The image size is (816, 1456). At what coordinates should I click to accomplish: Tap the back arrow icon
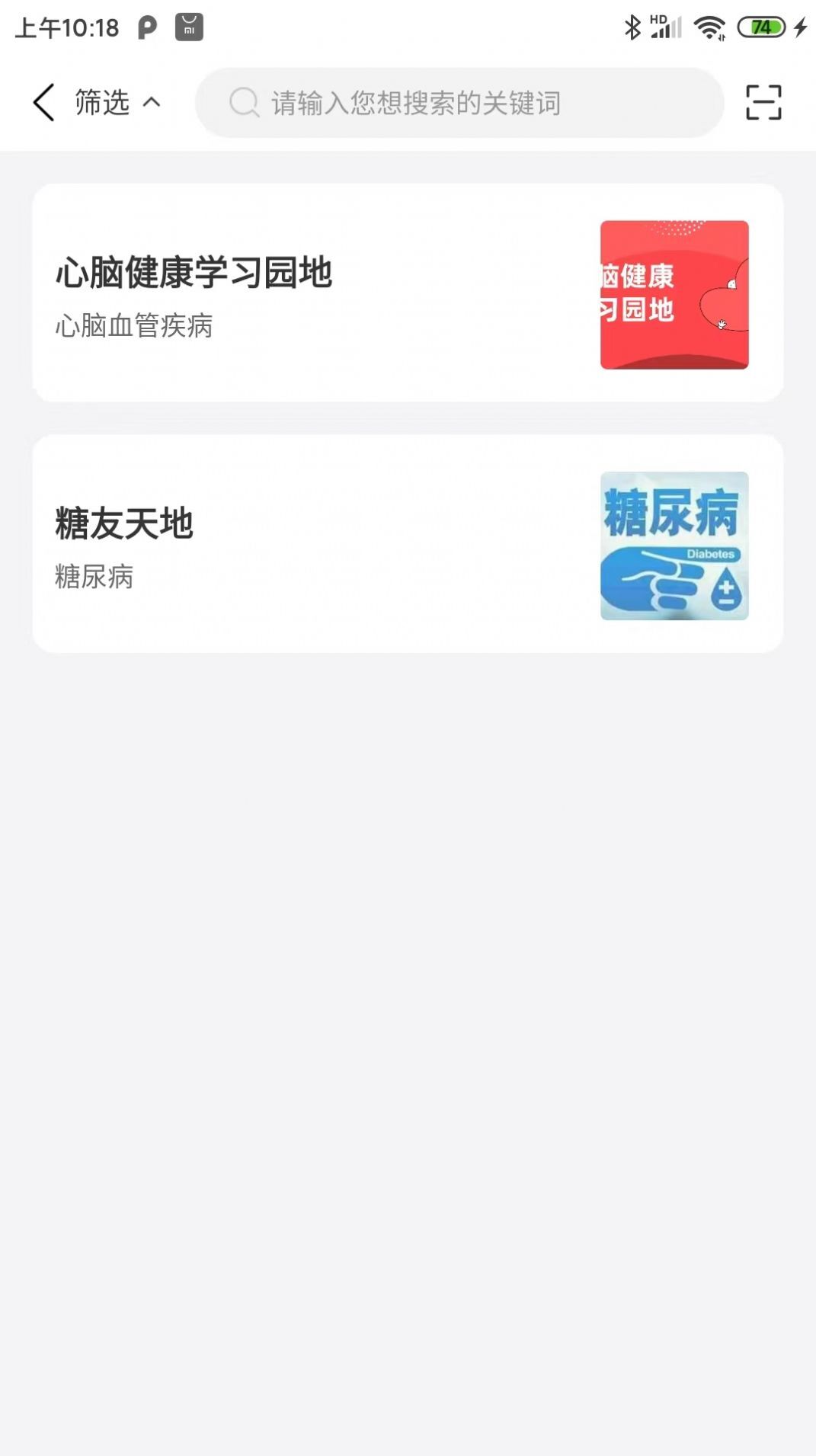pyautogui.click(x=43, y=101)
